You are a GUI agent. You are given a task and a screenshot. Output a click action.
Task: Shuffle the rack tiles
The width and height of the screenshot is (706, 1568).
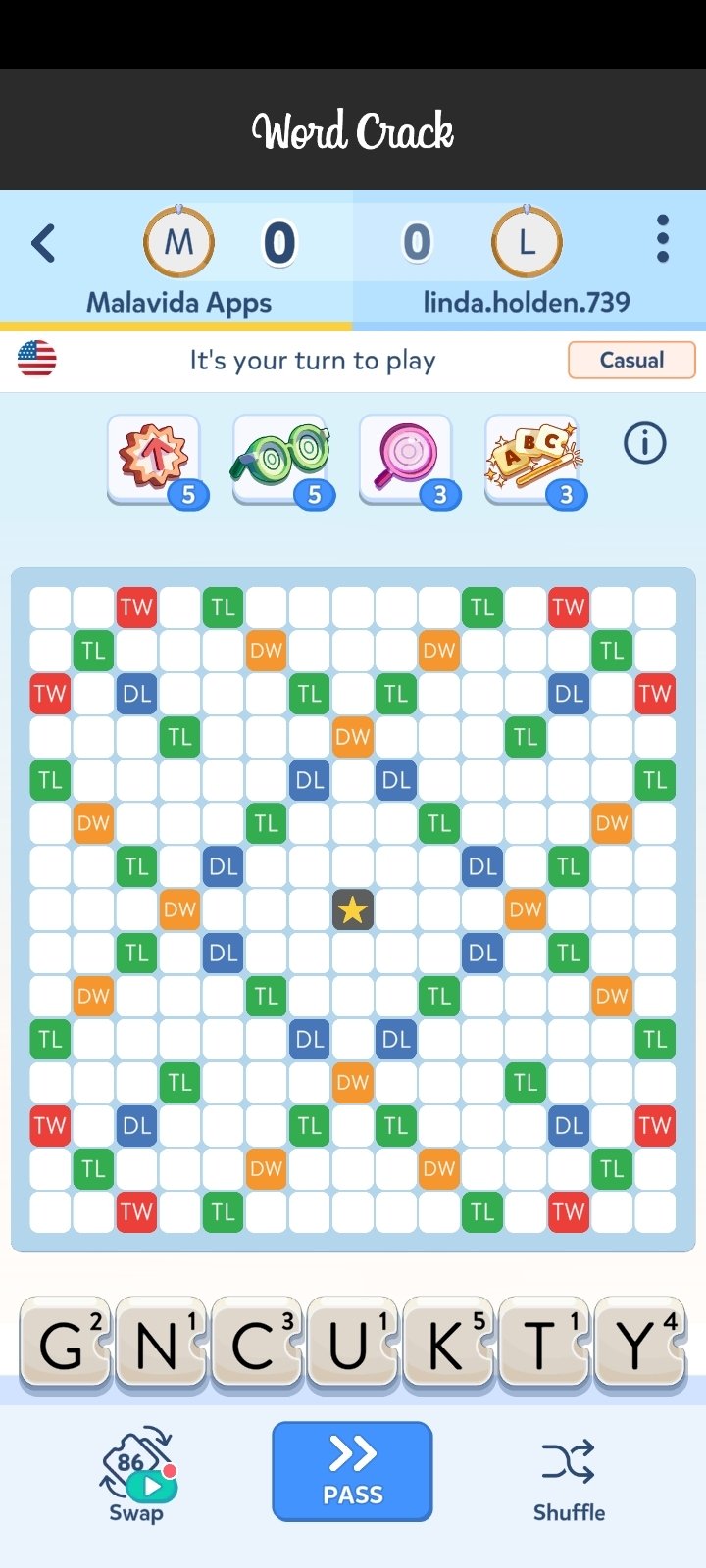[x=569, y=1479]
